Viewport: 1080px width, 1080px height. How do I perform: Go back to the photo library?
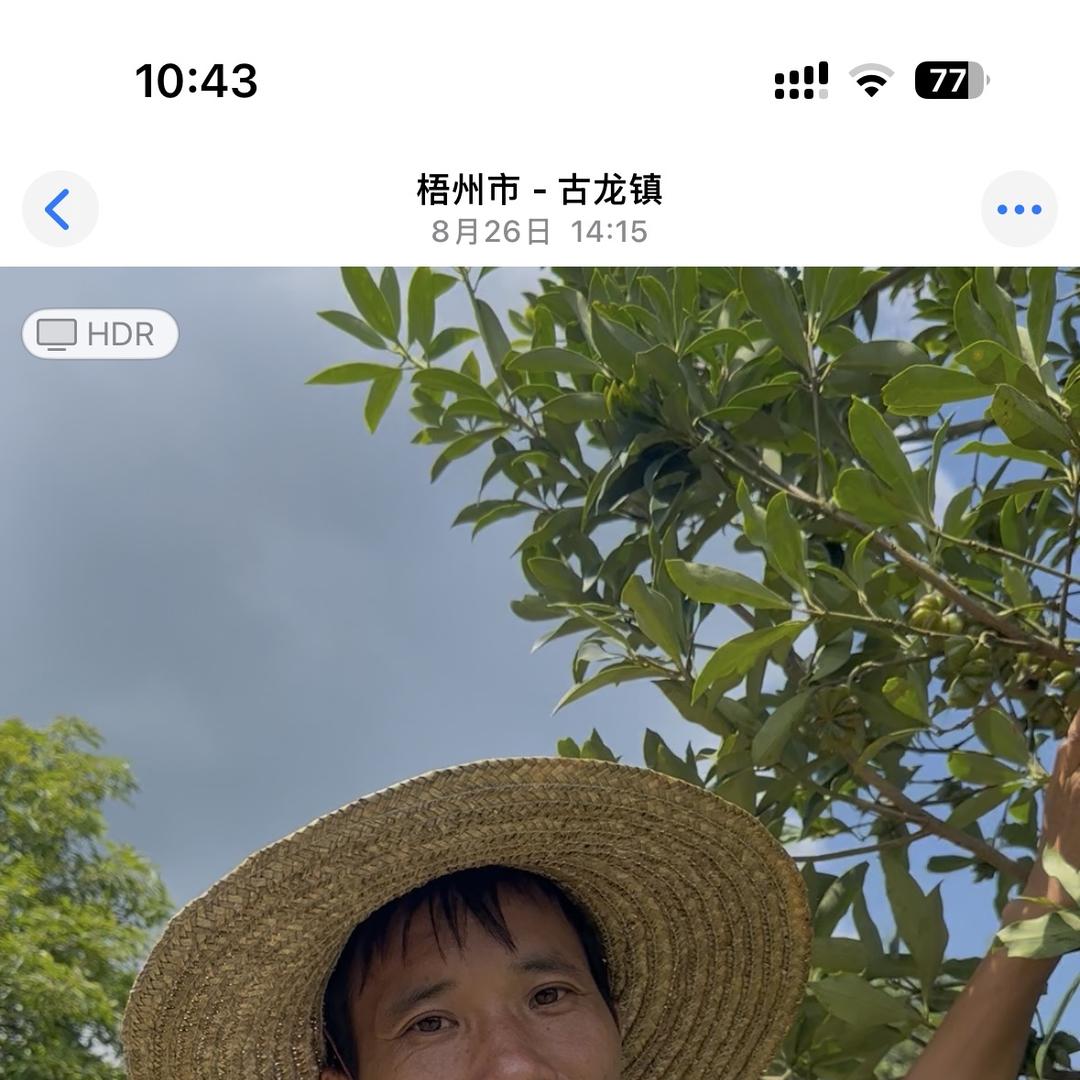coord(60,209)
